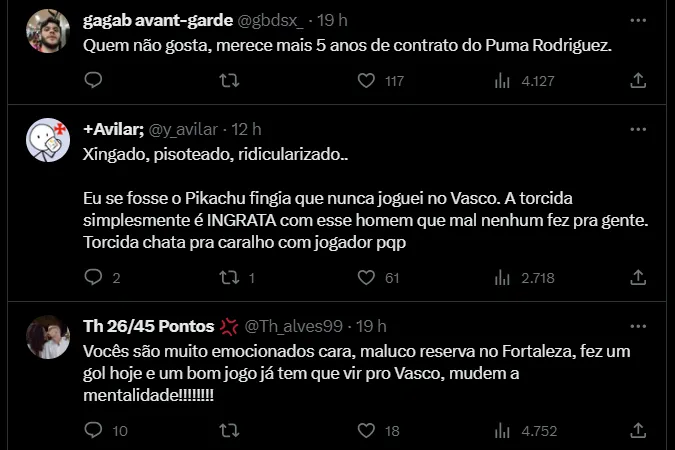Repost +Avilar;'s tweet

pos(229,278)
